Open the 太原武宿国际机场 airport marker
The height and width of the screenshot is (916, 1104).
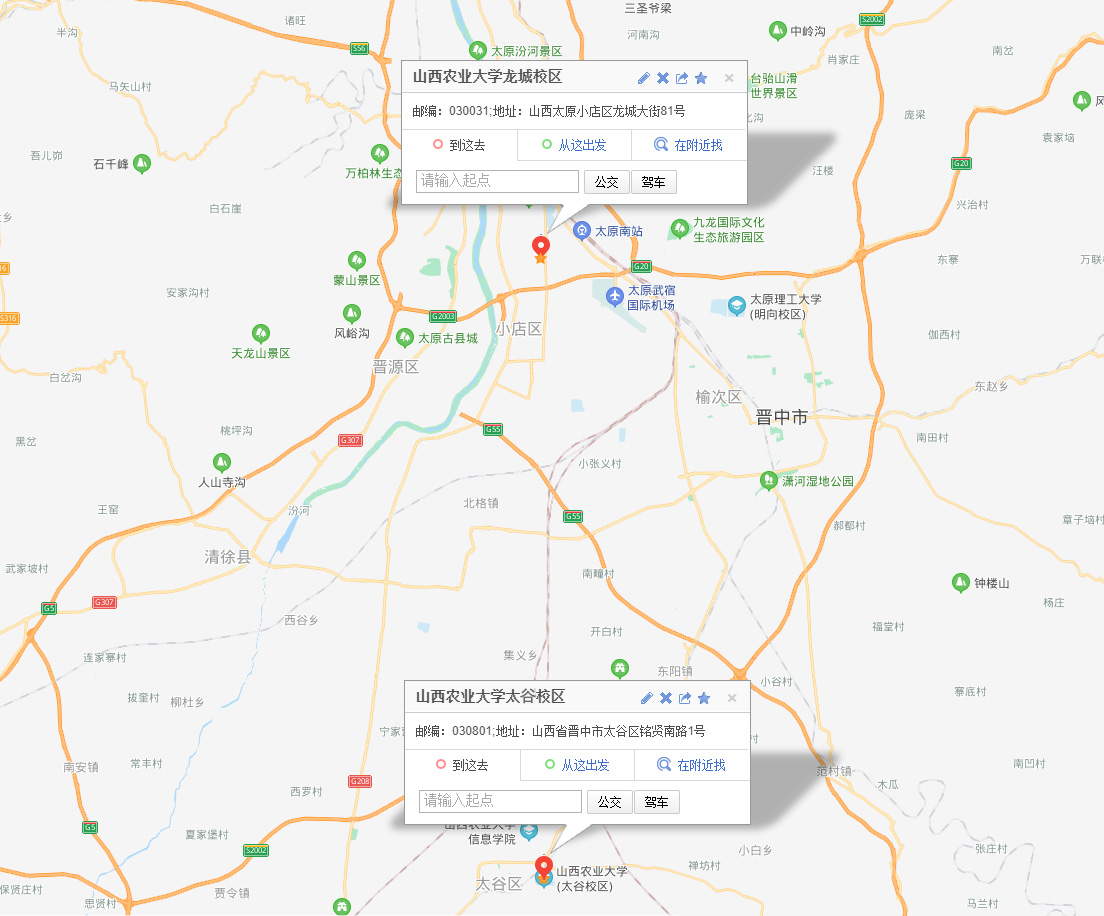point(614,295)
